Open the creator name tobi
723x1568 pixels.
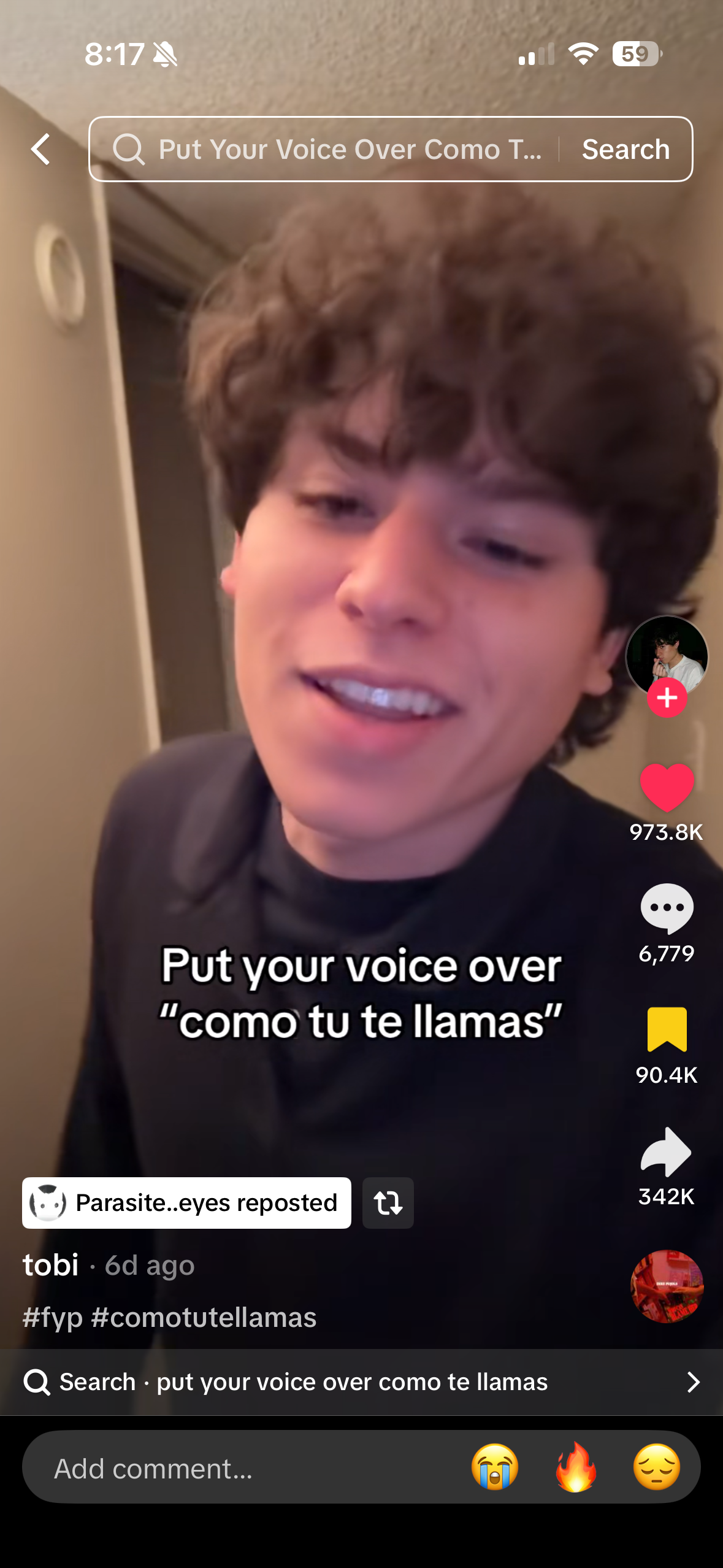point(51,1265)
